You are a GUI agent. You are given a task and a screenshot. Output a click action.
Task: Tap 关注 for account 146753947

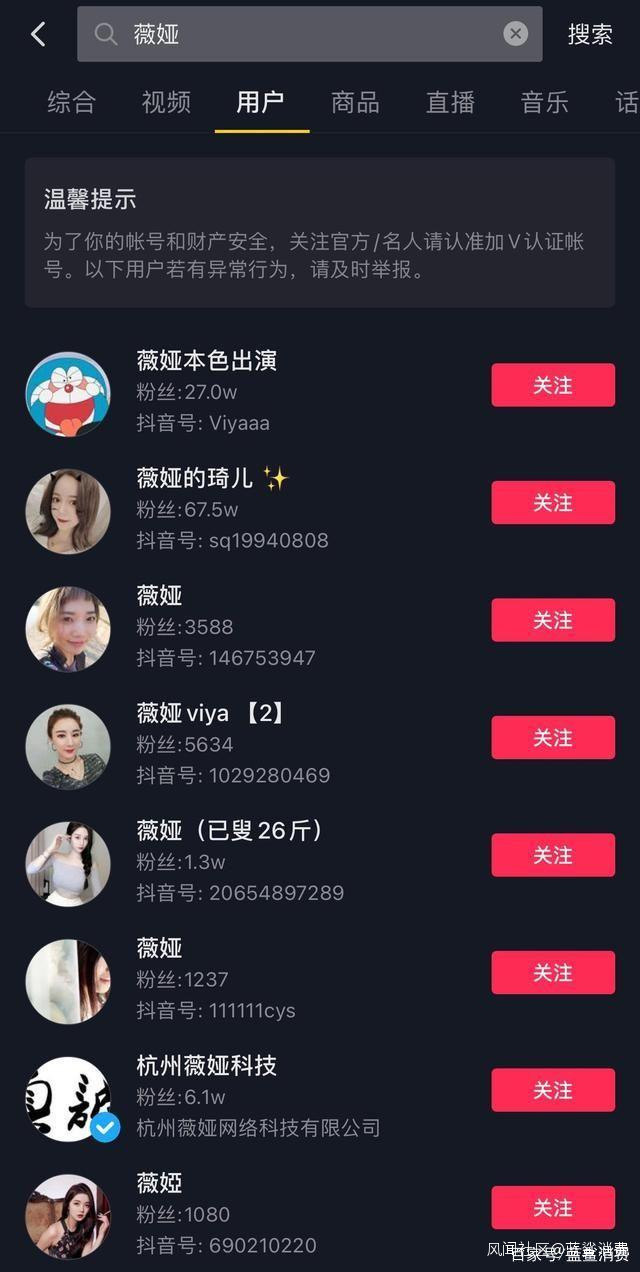click(x=552, y=620)
